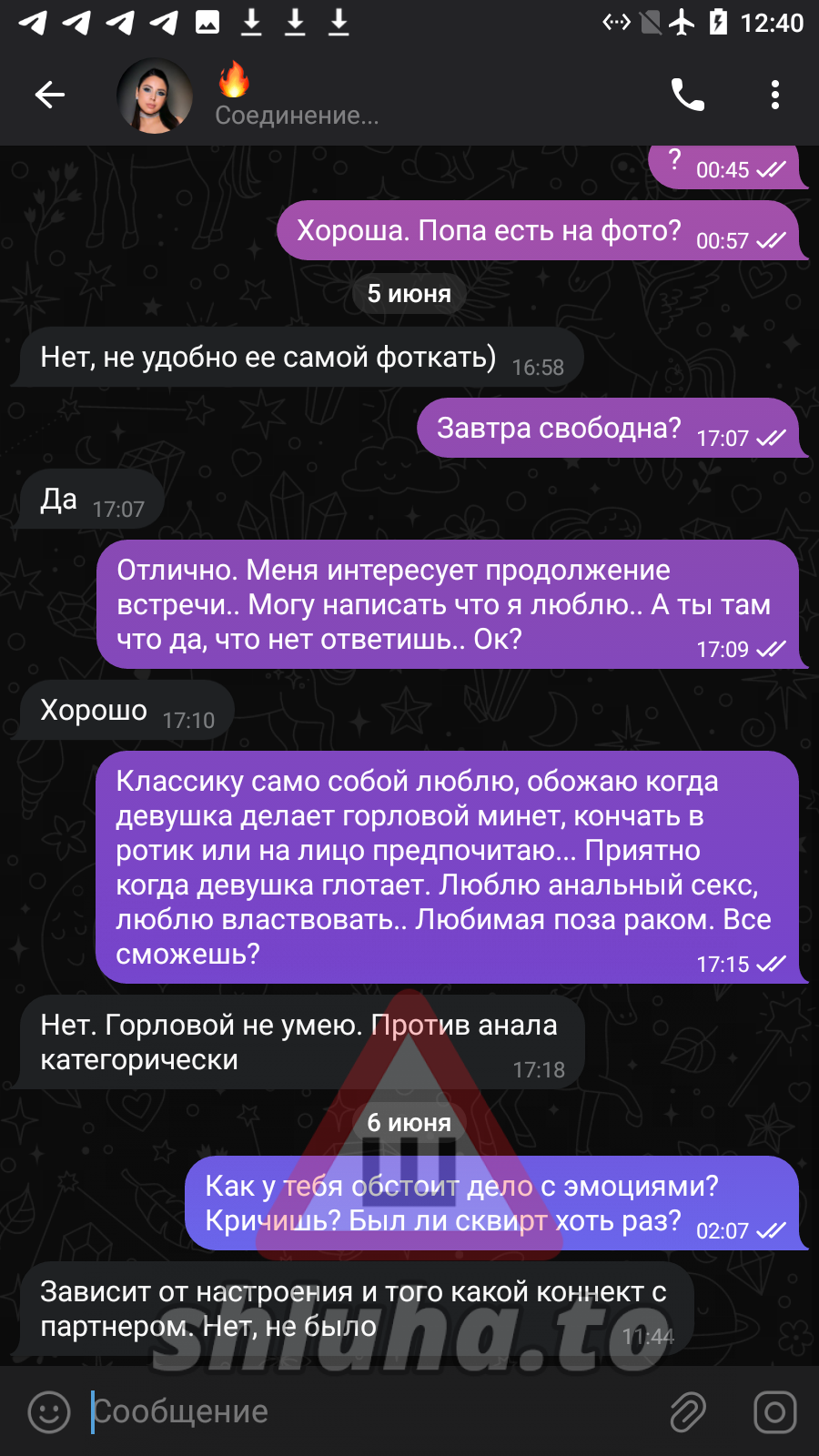The image size is (819, 1456).
Task: Open the three-dot overflow menu
Action: [774, 95]
